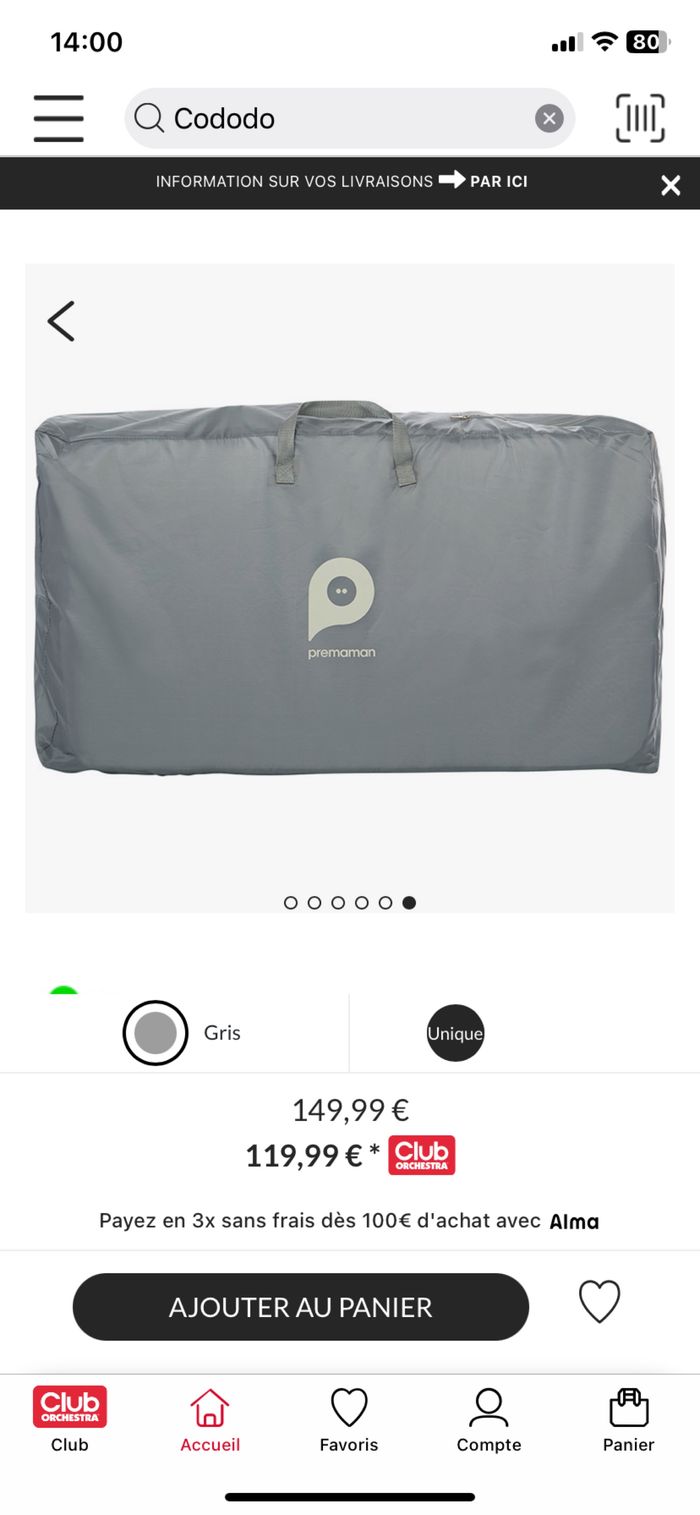700x1515 pixels.
Task: Dismiss the delivery information banner
Action: [x=670, y=185]
